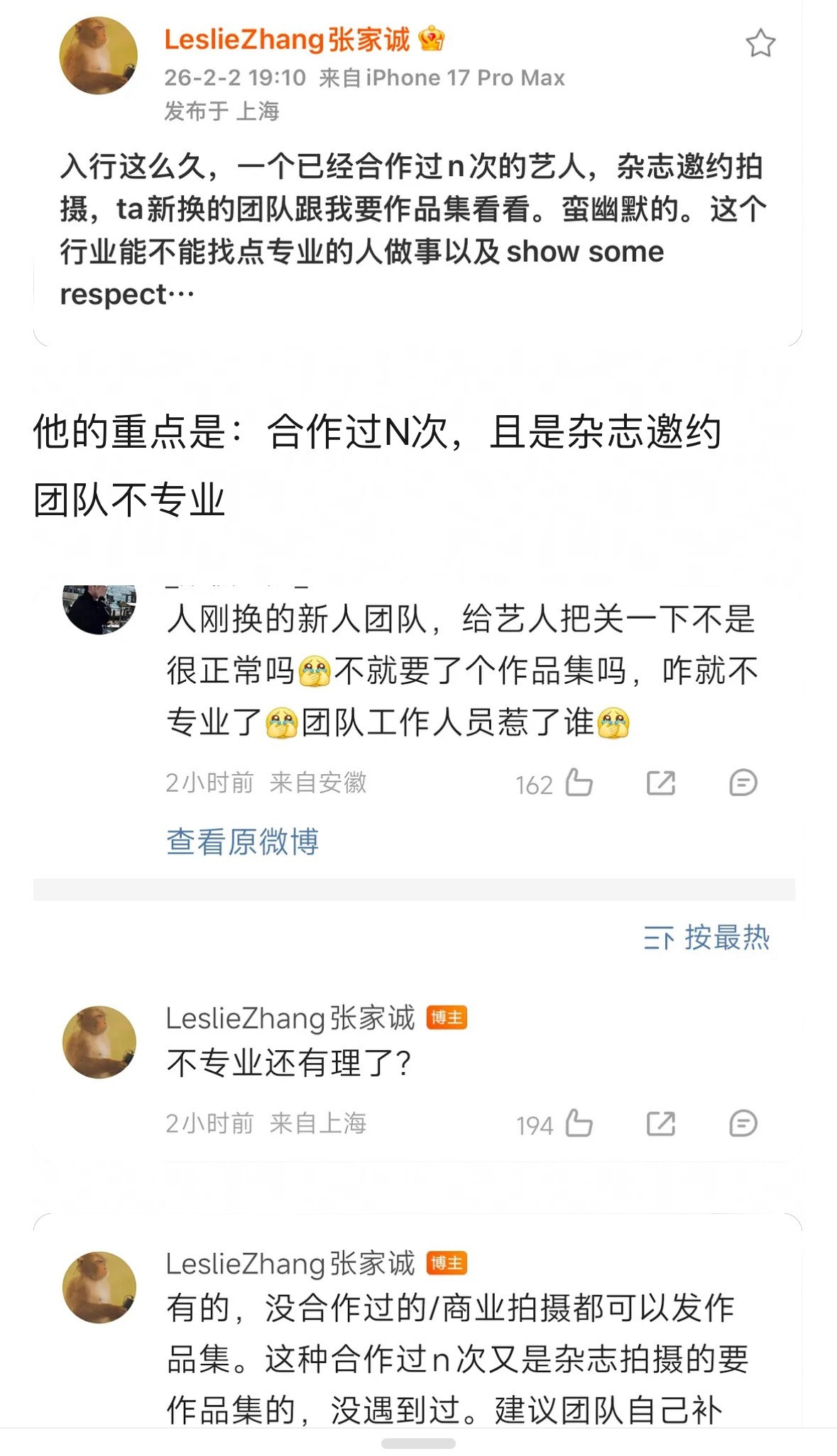Viewport: 837px width, 1456px height.
Task: Tap the share icon beside the 194-like reply
Action: tap(661, 1123)
